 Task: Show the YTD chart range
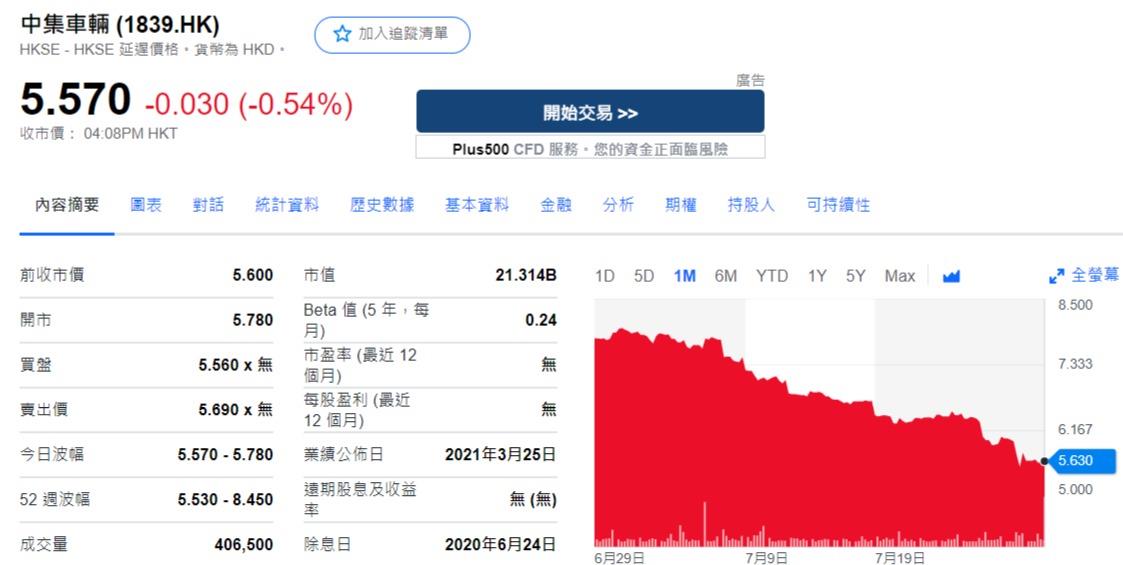click(772, 276)
